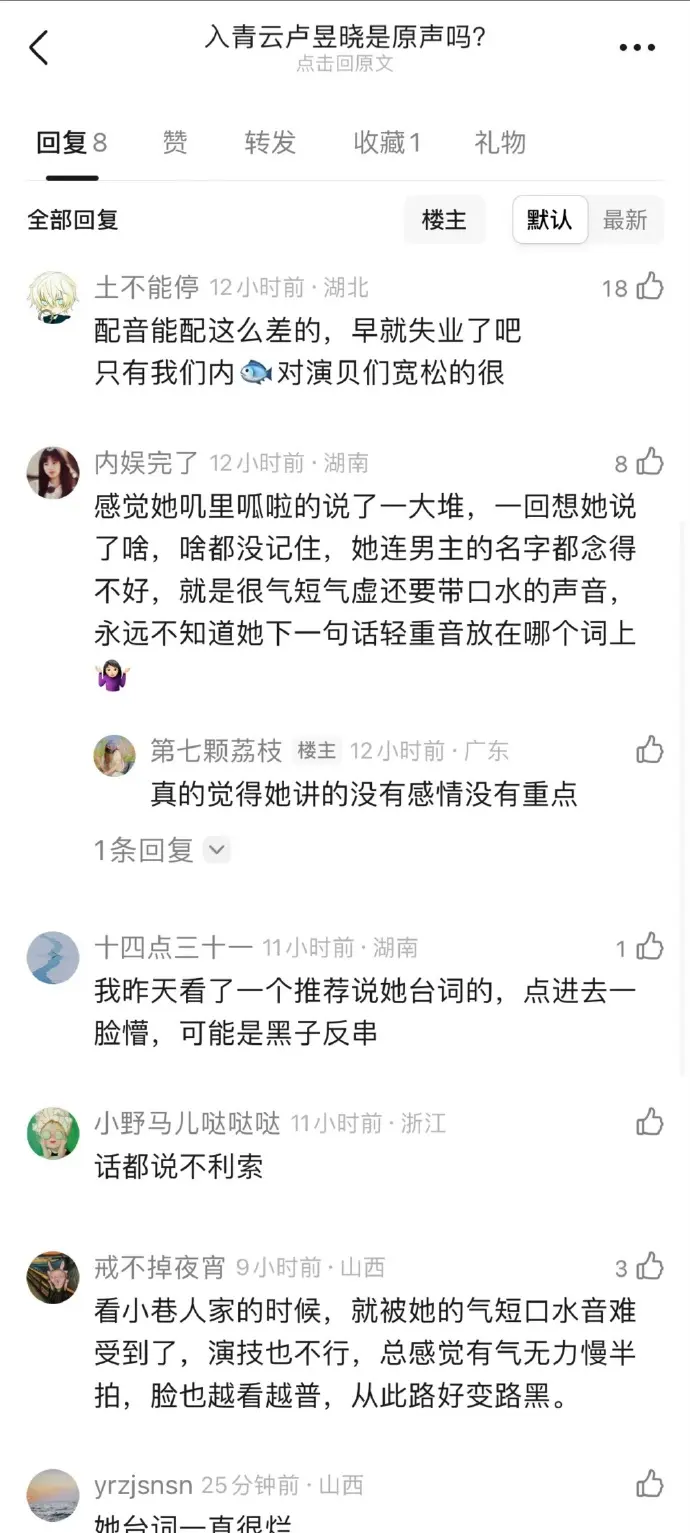Like the comment by 土不能停
This screenshot has width=690, height=1533.
(650, 288)
